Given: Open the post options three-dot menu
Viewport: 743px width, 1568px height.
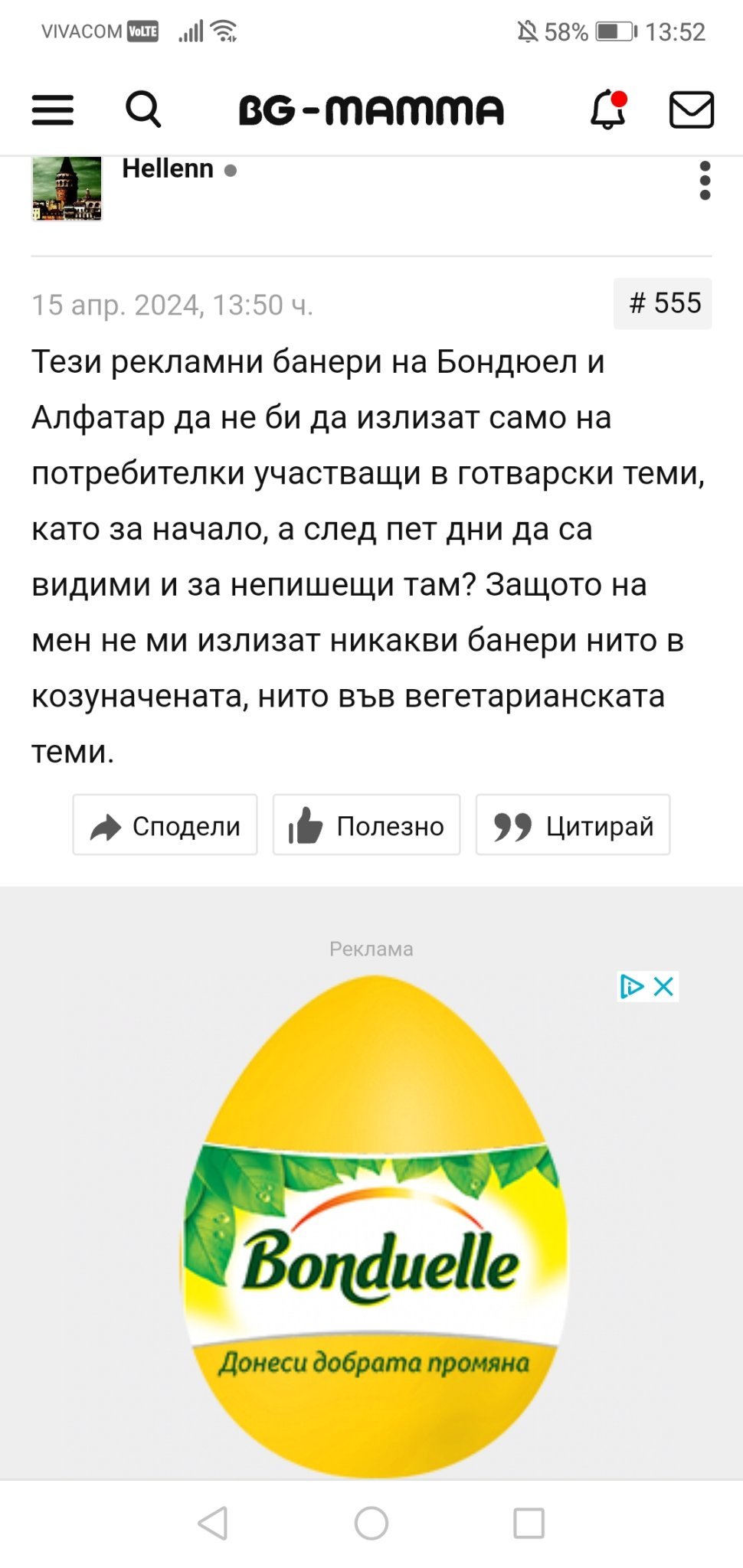Looking at the screenshot, I should pyautogui.click(x=705, y=181).
